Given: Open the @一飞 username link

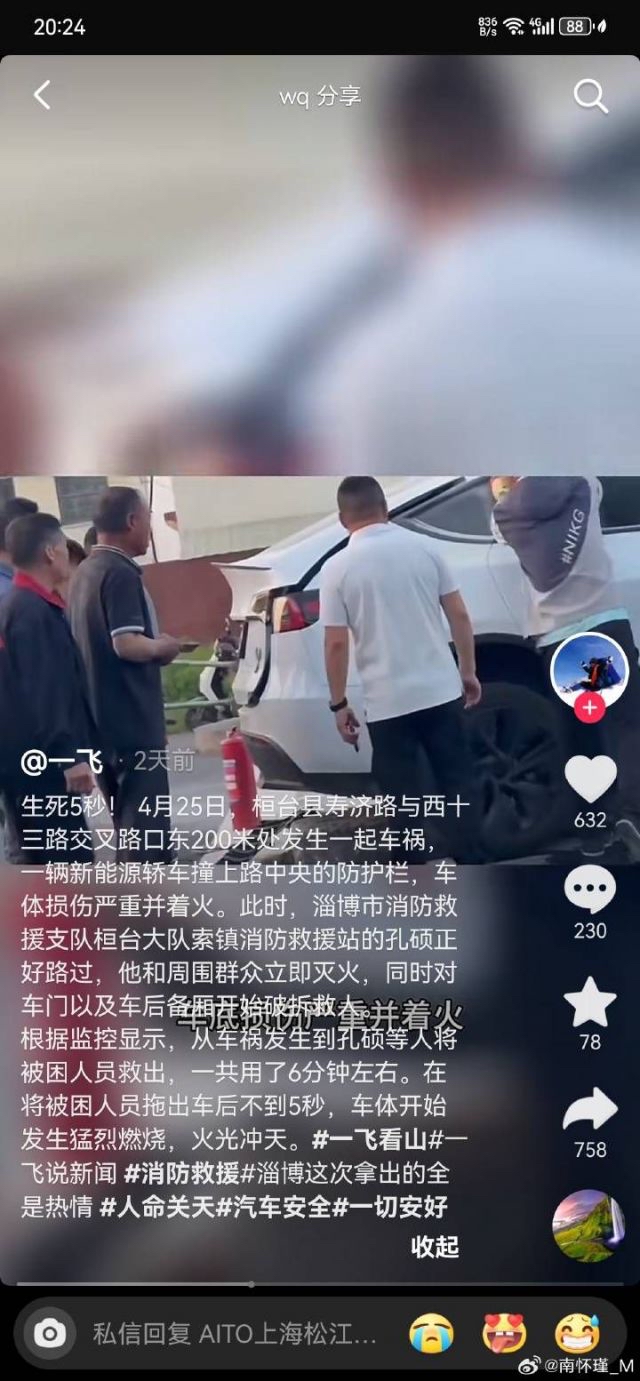Looking at the screenshot, I should pos(61,761).
